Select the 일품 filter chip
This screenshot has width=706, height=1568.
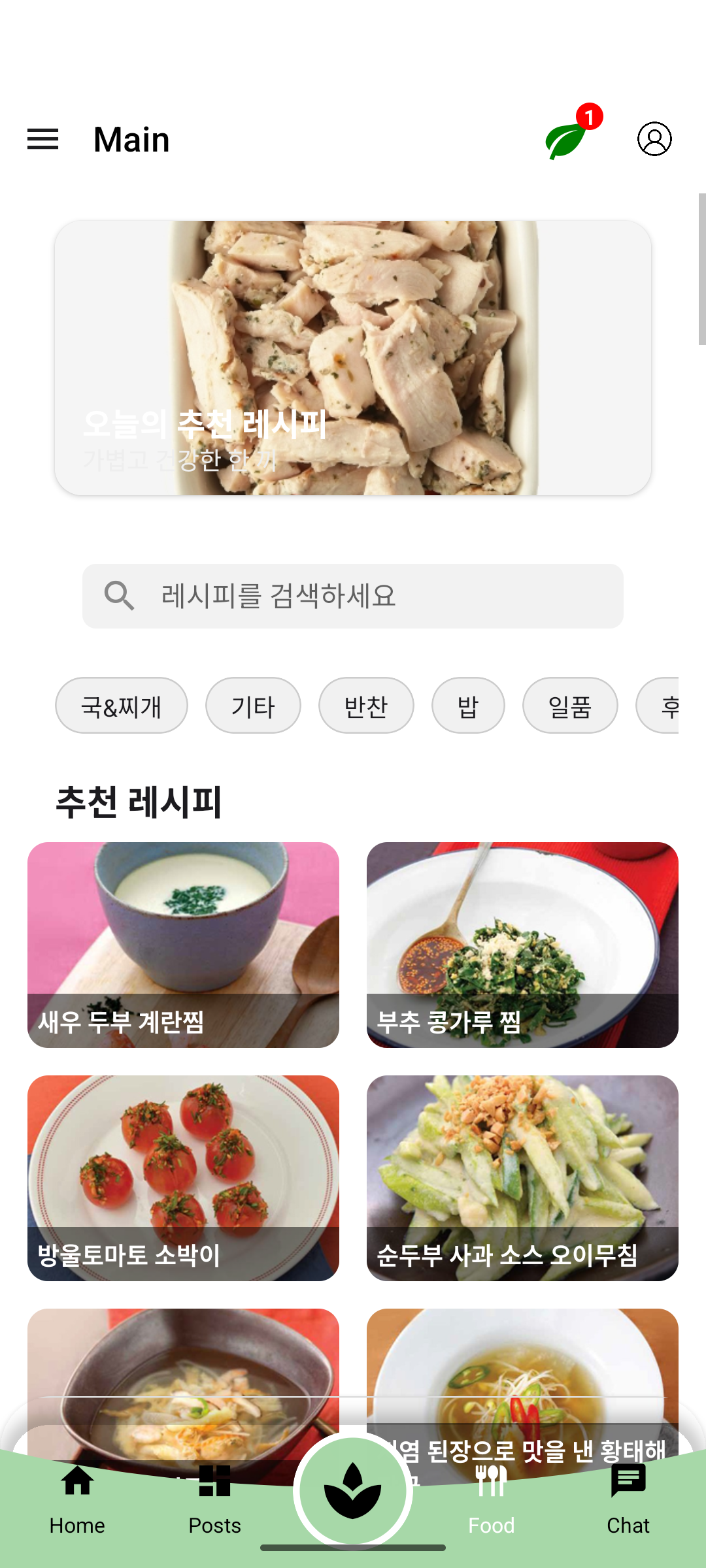point(569,706)
